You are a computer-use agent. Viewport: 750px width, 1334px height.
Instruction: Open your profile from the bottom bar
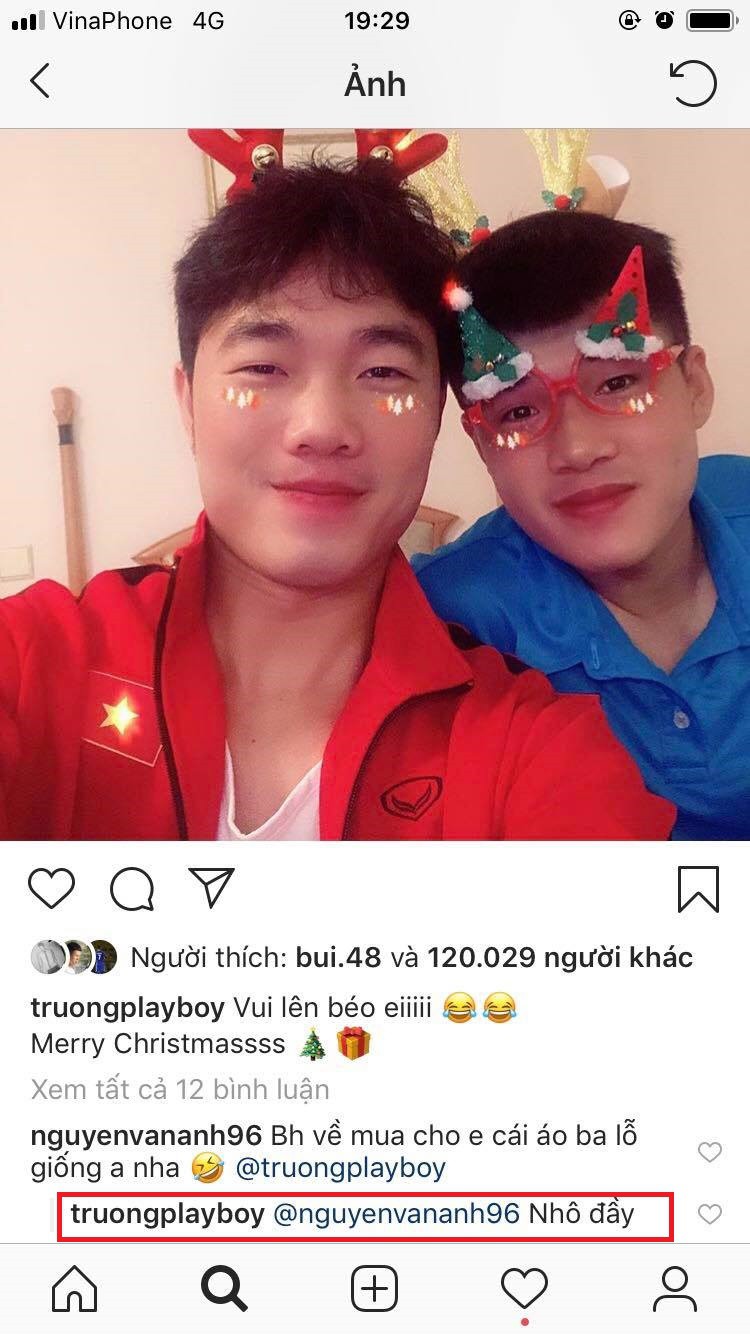[674, 1290]
